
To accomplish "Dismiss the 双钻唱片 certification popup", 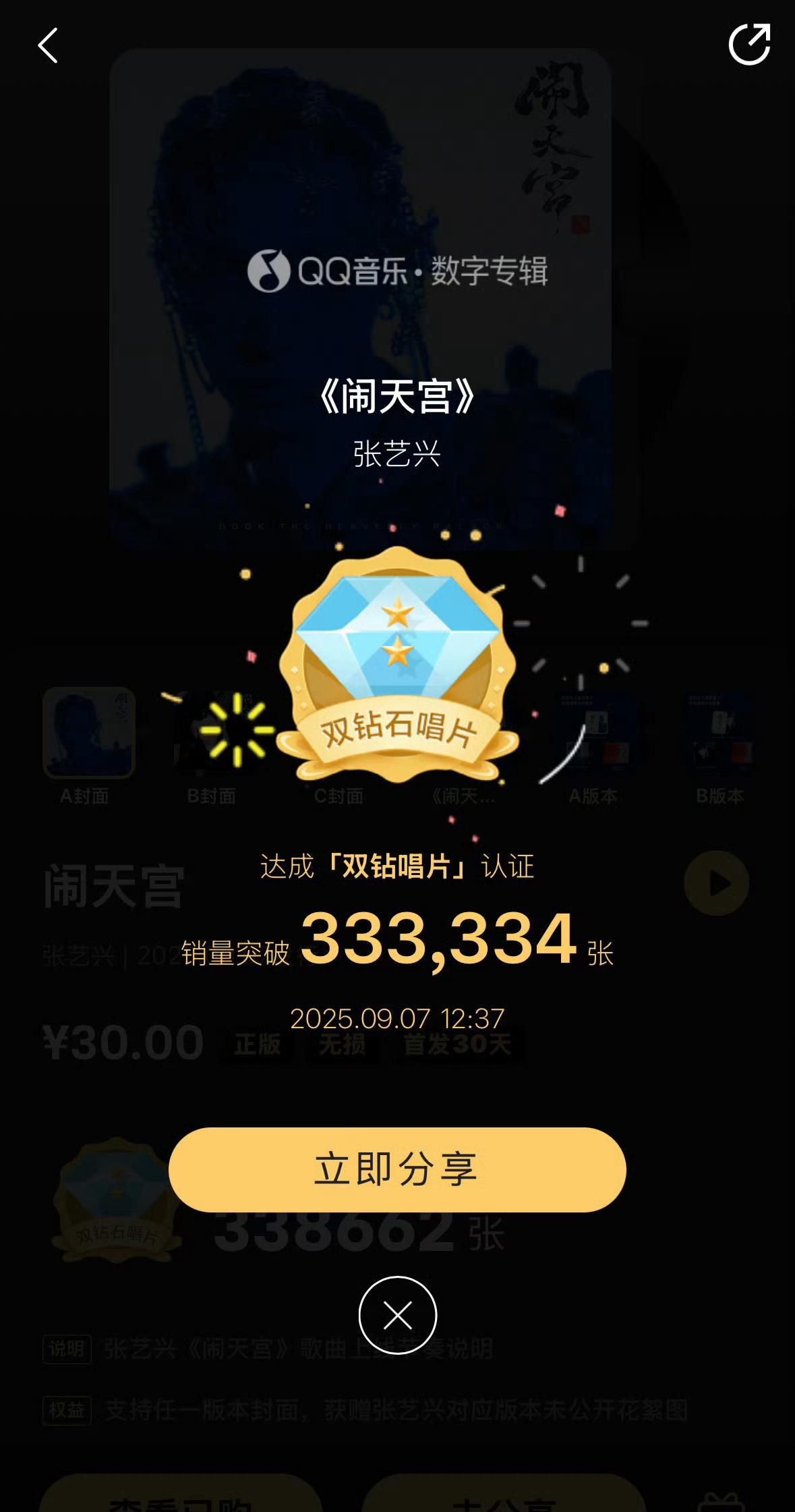I will click(397, 1315).
